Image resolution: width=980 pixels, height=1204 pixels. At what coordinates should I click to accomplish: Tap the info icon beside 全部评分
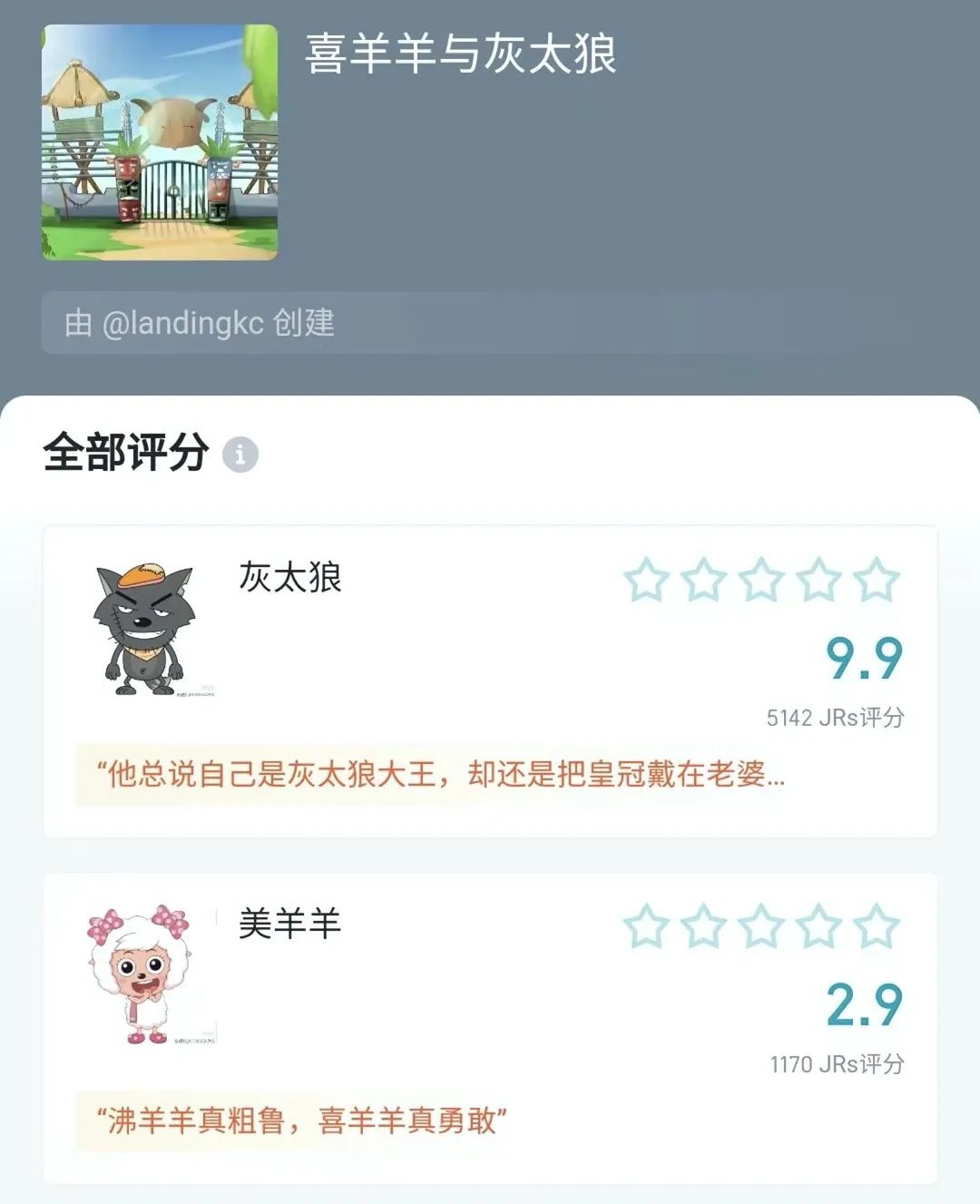(x=240, y=453)
